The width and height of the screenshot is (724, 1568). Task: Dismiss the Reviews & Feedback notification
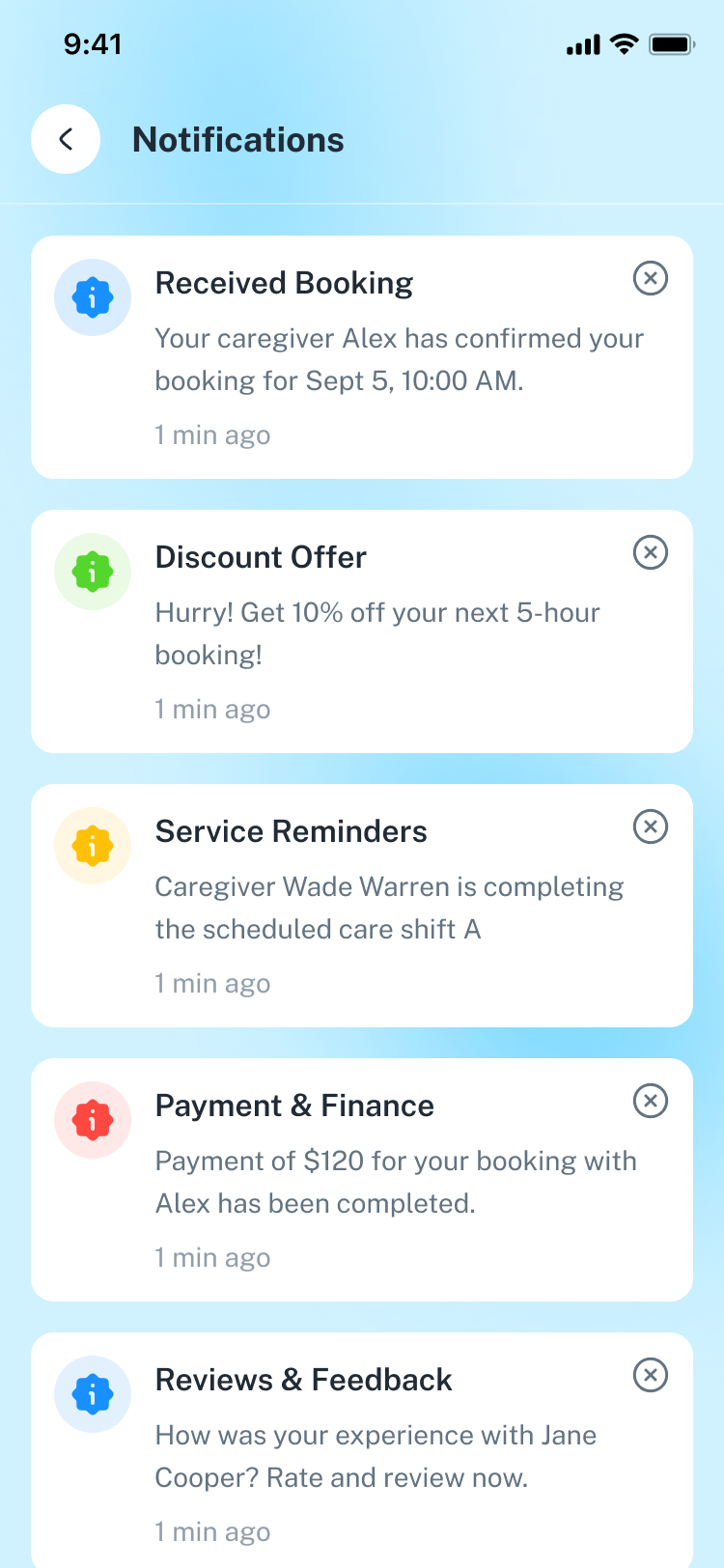tap(651, 1375)
